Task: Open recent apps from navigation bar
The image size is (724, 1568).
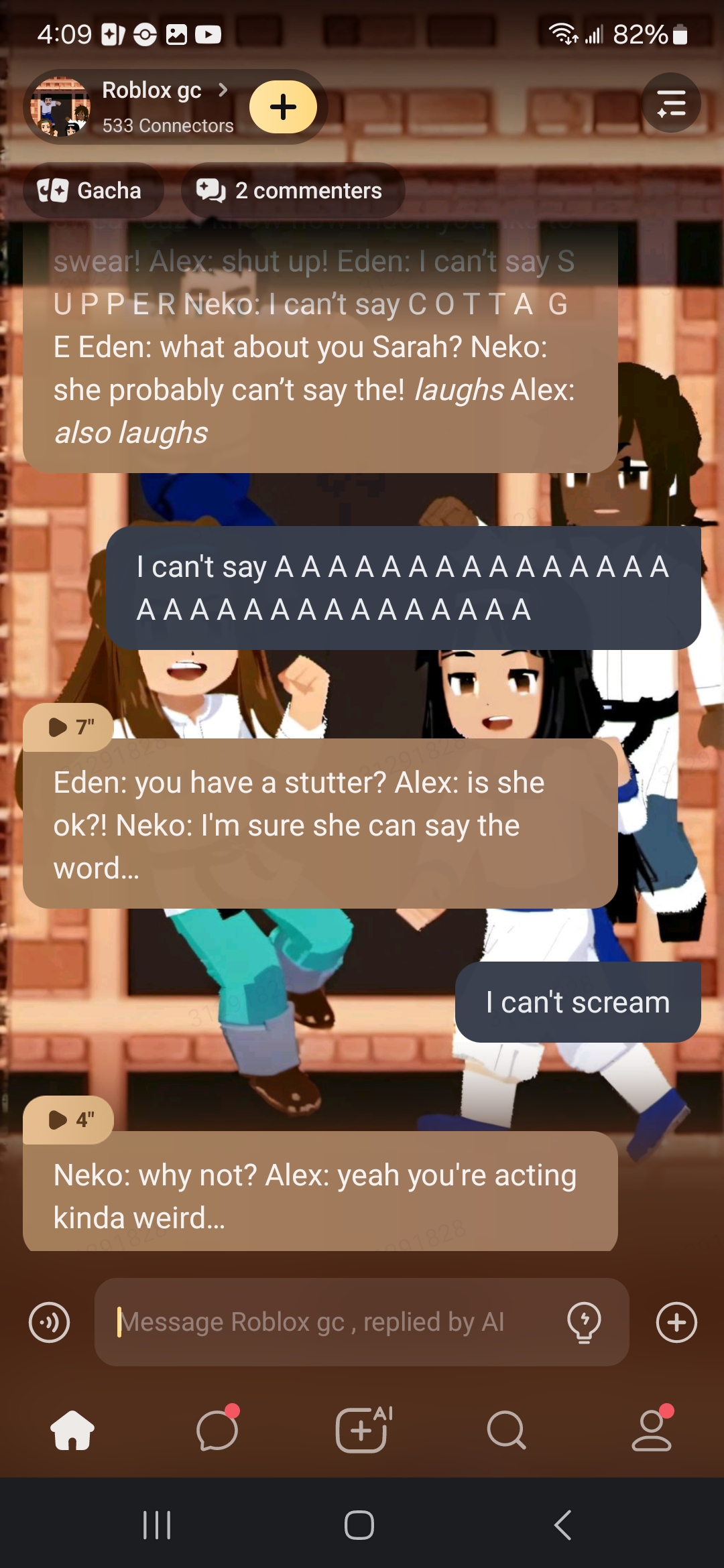Action: [158, 1526]
